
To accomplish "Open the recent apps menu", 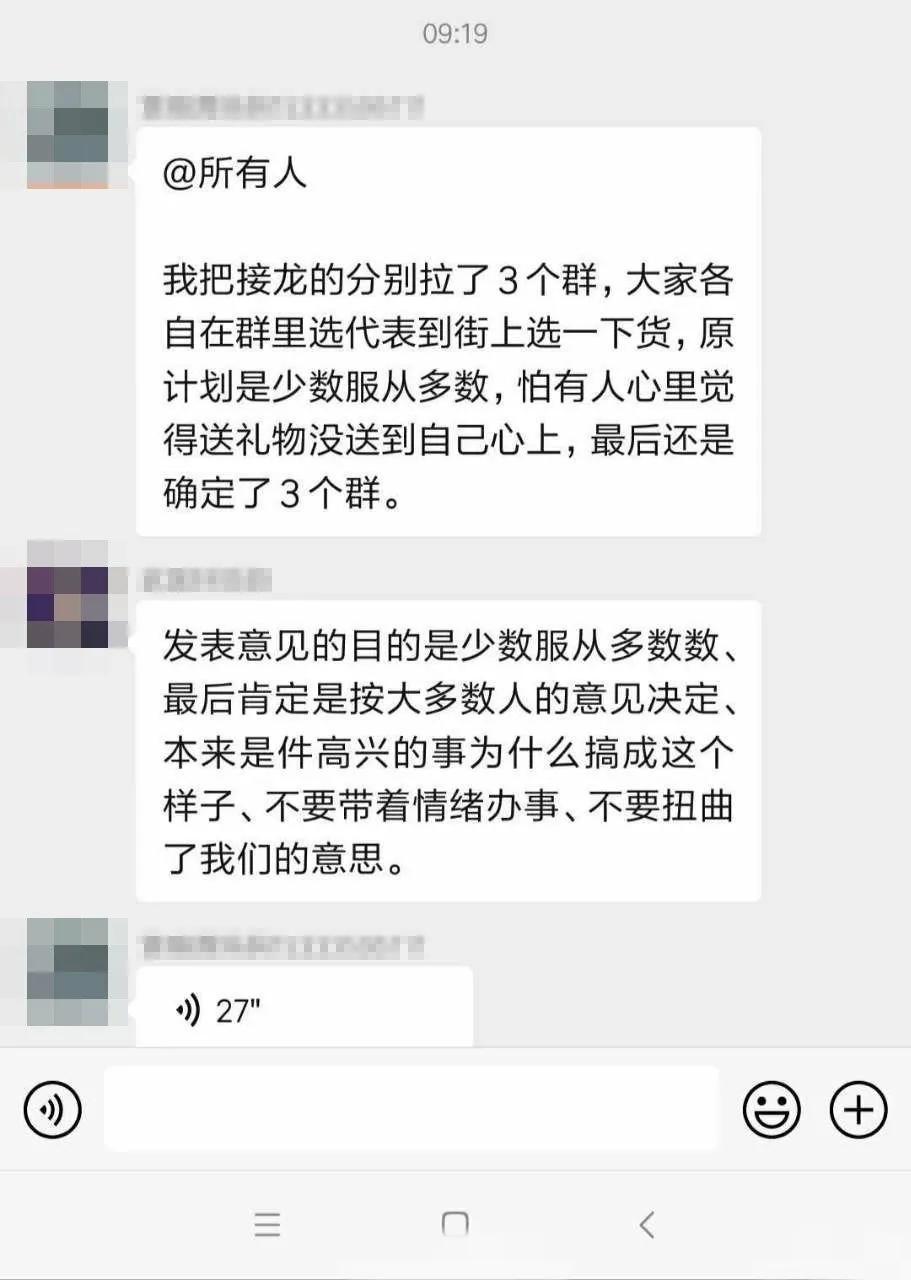I will pyautogui.click(x=267, y=1224).
